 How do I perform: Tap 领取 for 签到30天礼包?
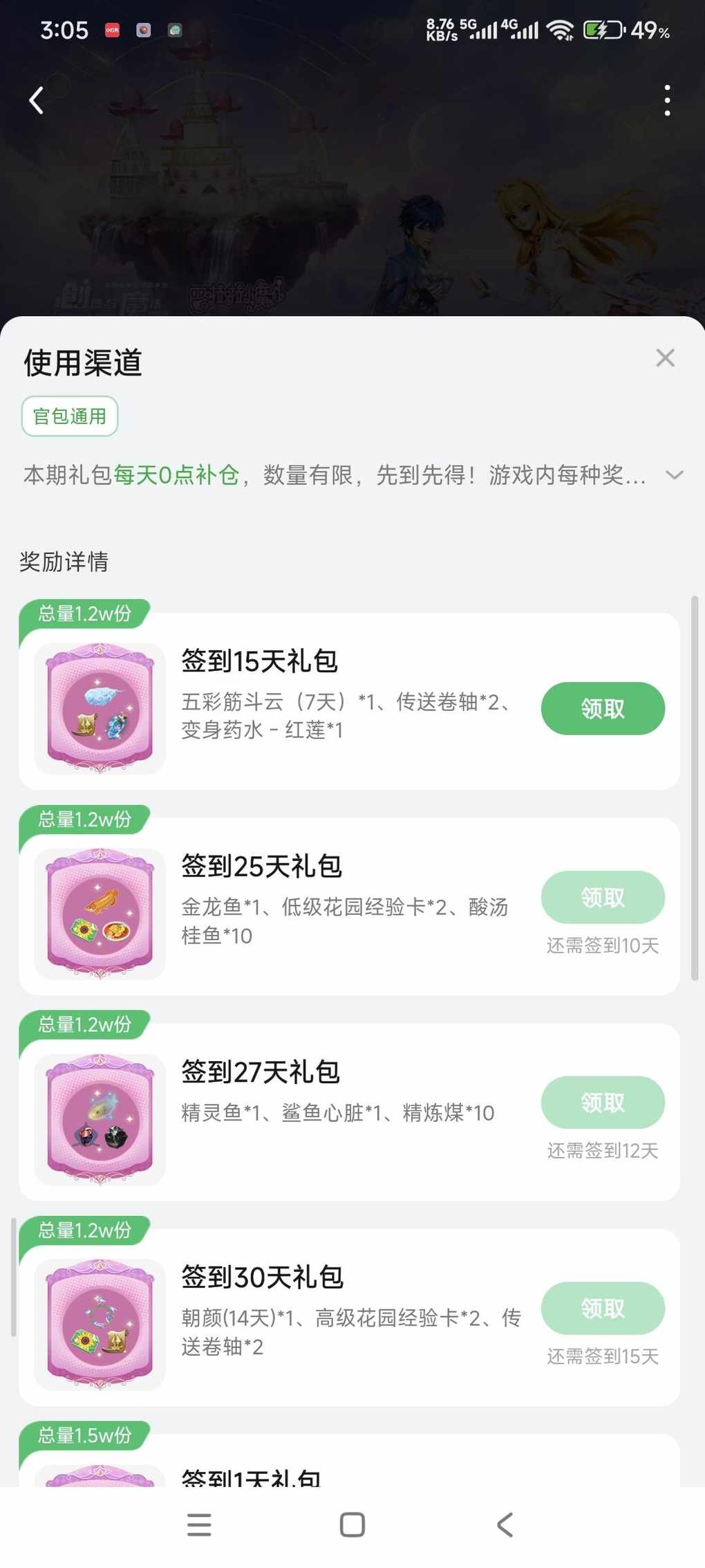602,1308
